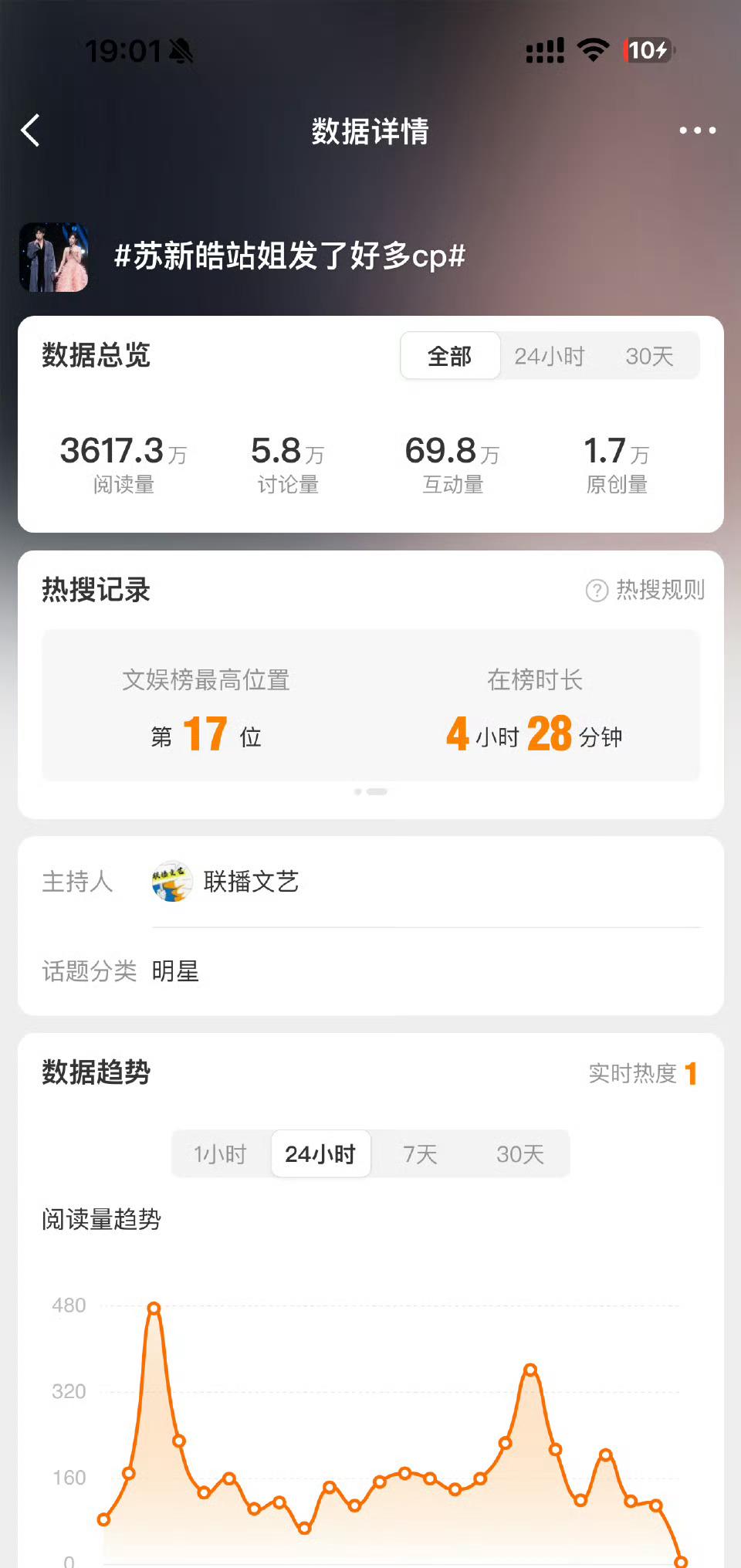This screenshot has width=741, height=1568.
Task: Open host 联播文艺 profile
Action: (x=249, y=882)
